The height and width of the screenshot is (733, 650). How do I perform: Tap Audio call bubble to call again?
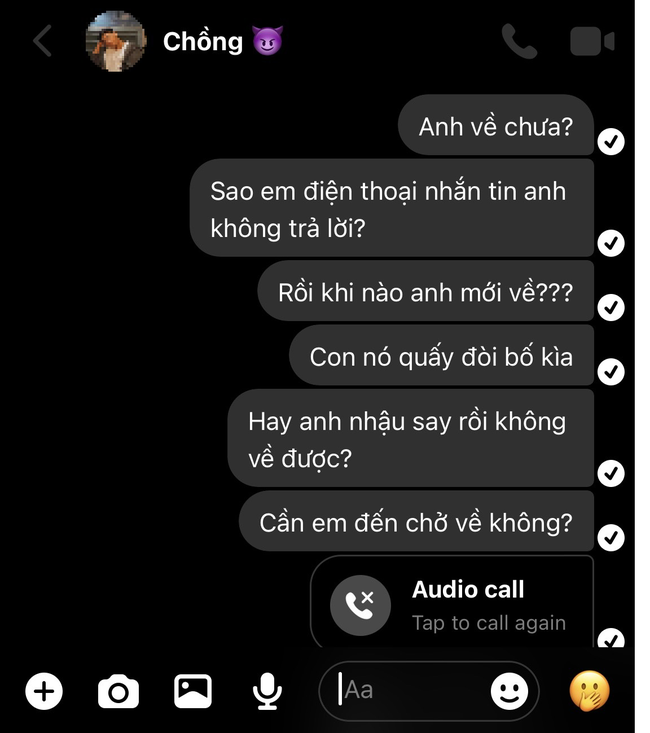pos(452,604)
